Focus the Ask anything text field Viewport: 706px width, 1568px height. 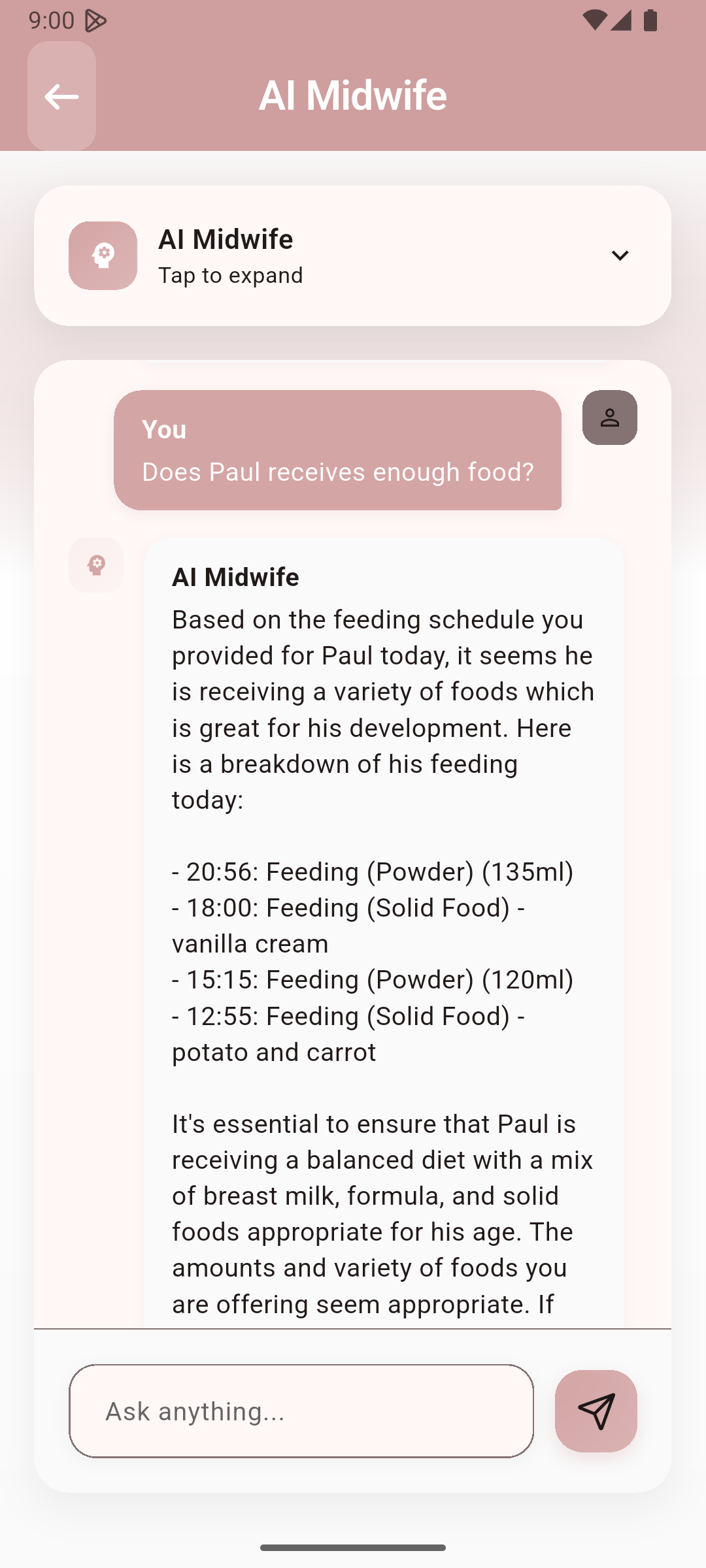301,1411
